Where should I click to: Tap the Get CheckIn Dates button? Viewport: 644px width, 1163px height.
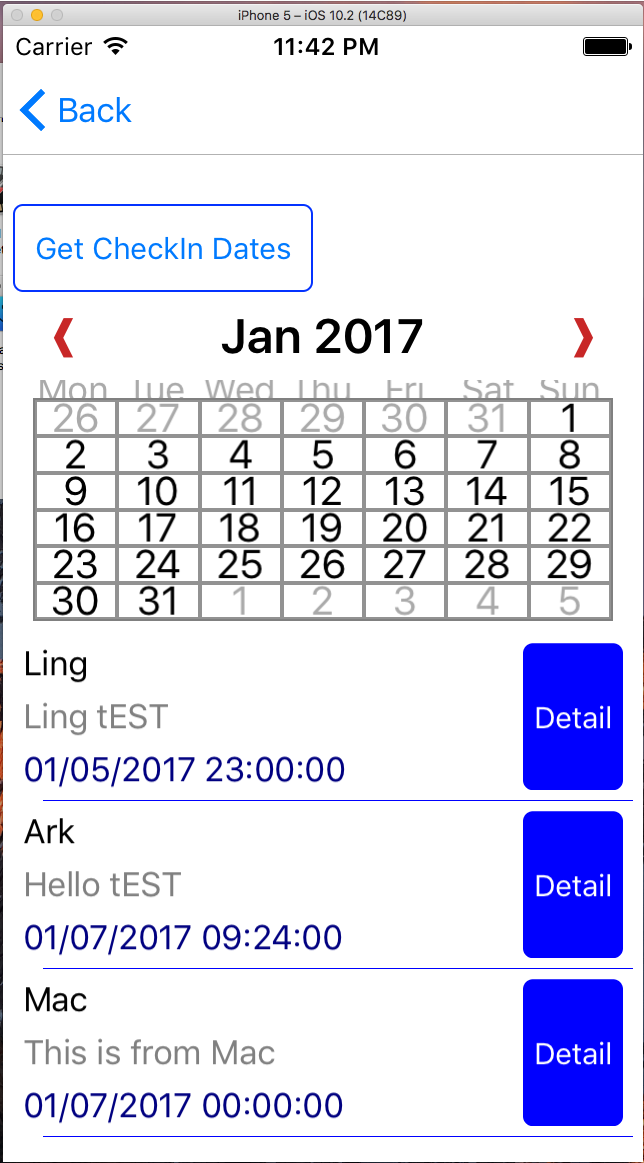(163, 248)
